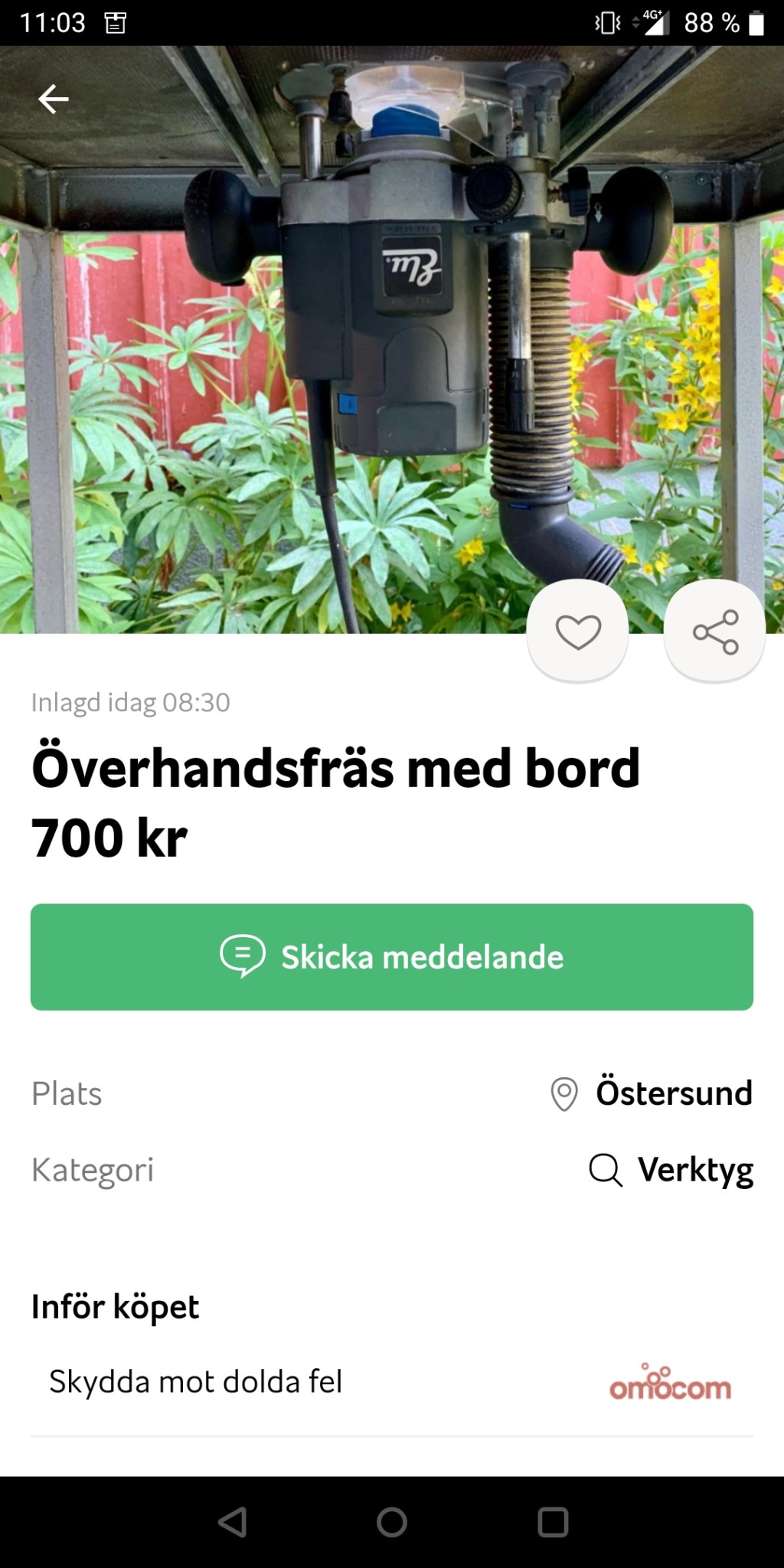The width and height of the screenshot is (784, 1568).
Task: Go to the Android home screen
Action: [x=392, y=1522]
